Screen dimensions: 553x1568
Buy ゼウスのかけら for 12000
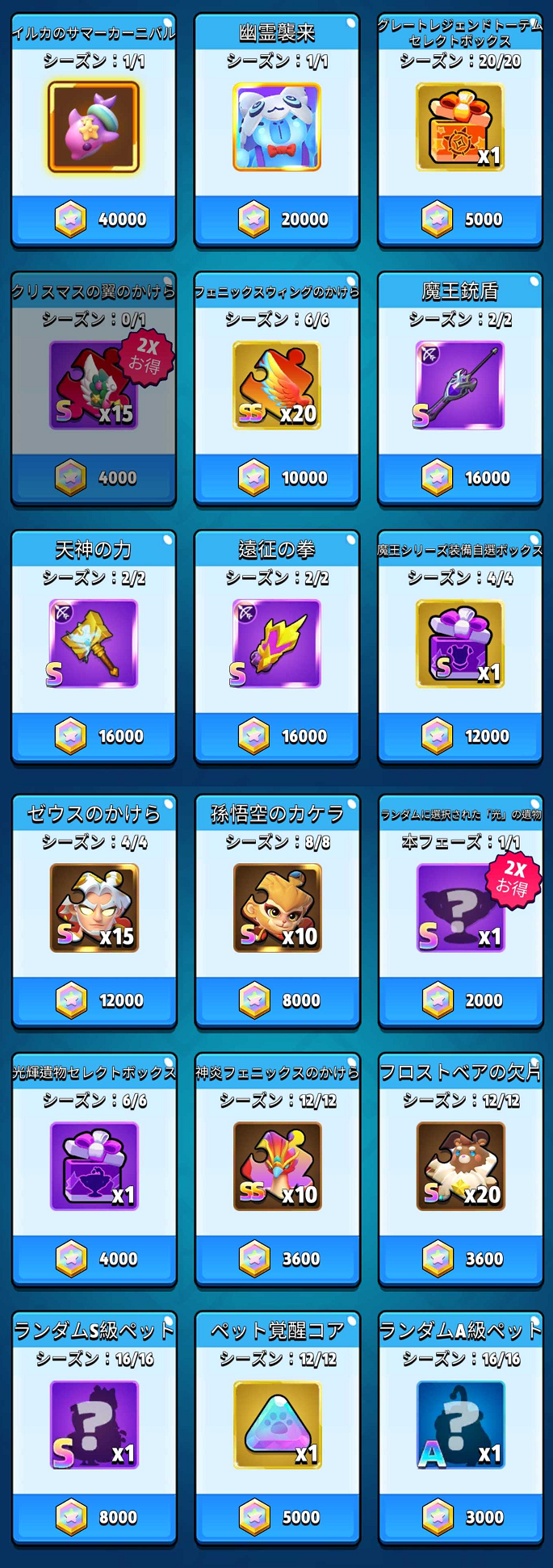pyautogui.click(x=94, y=1000)
